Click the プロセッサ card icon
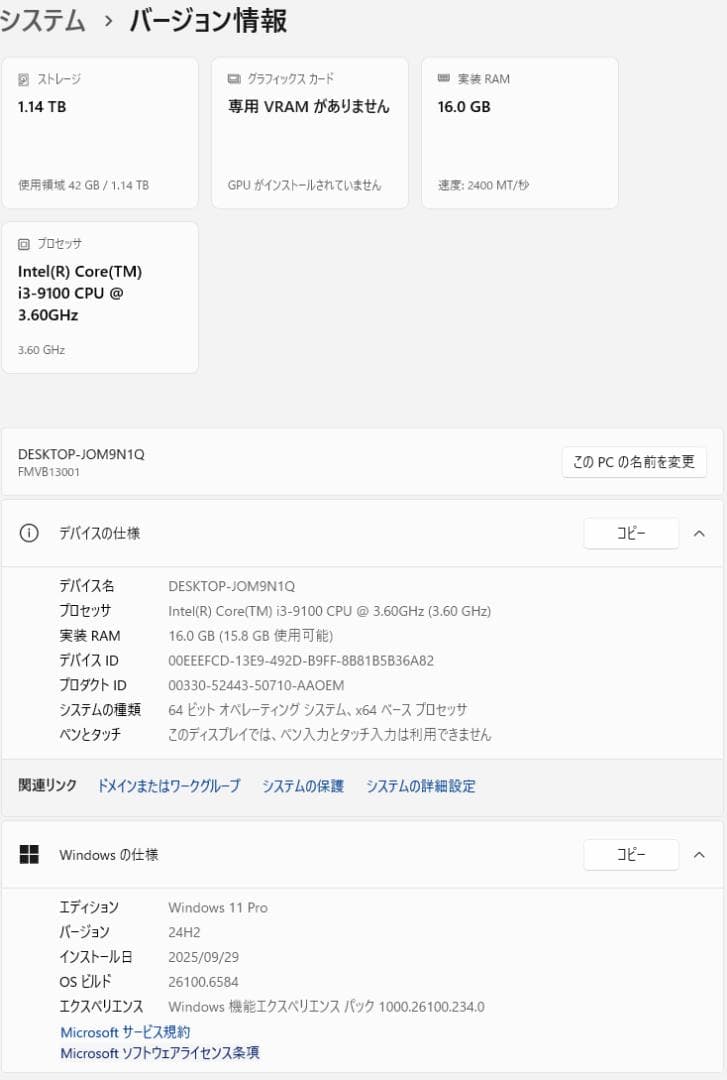 click(x=22, y=243)
